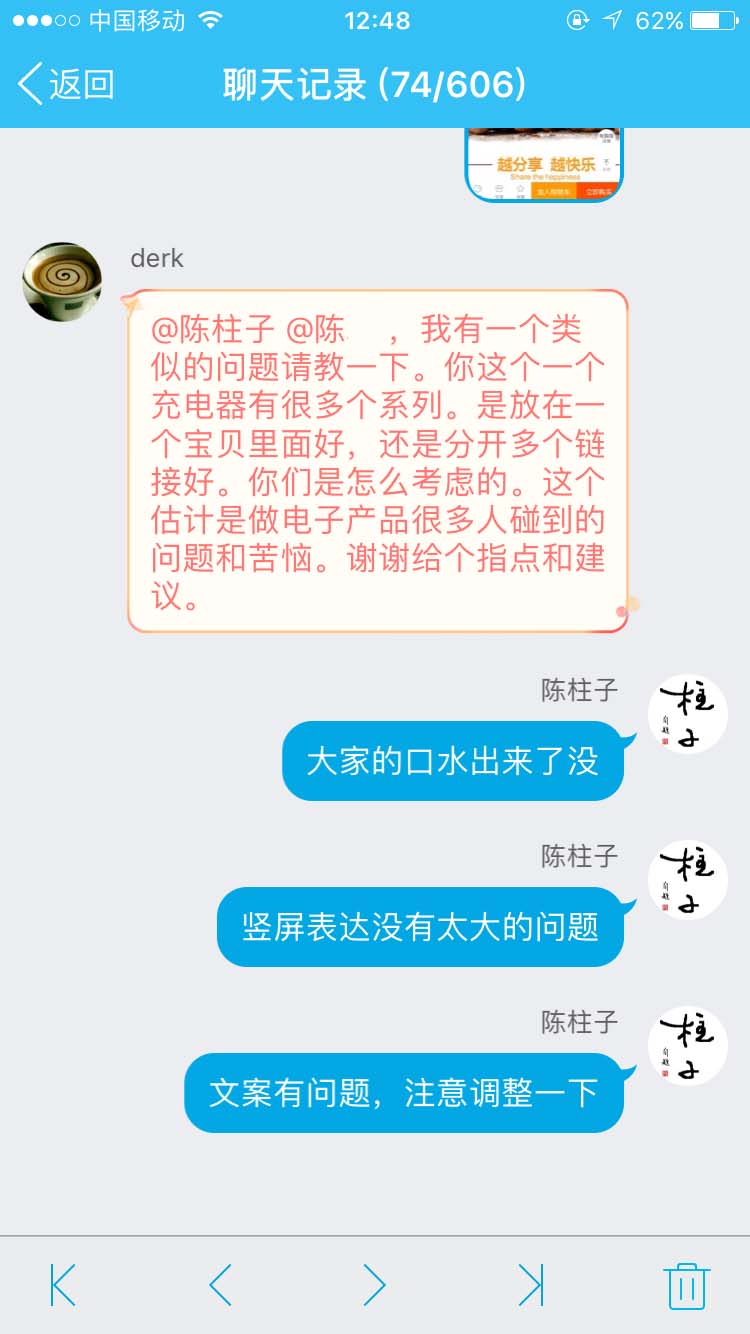
Task: Select the message 大家的口水出来了没
Action: tap(452, 762)
